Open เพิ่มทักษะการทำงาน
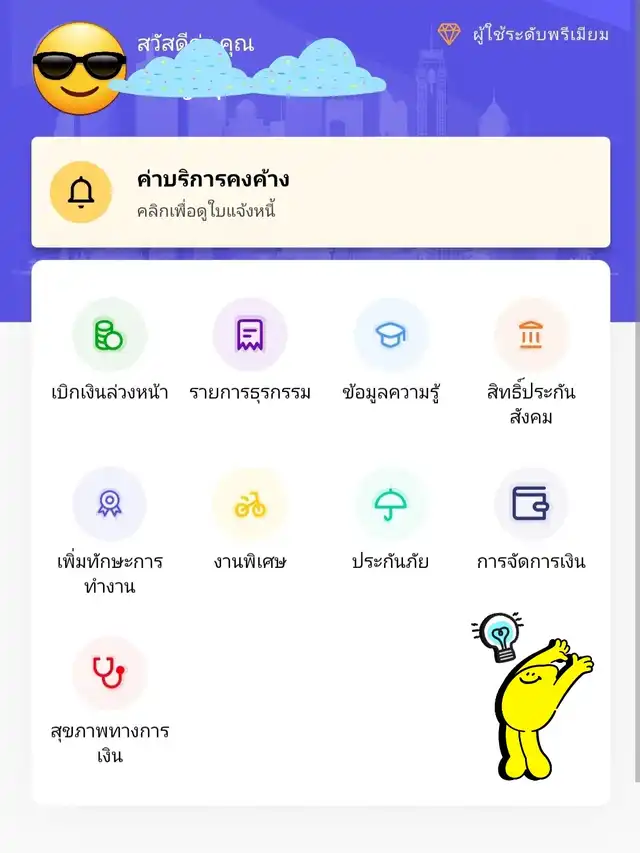The height and width of the screenshot is (853, 640). click(x=110, y=504)
